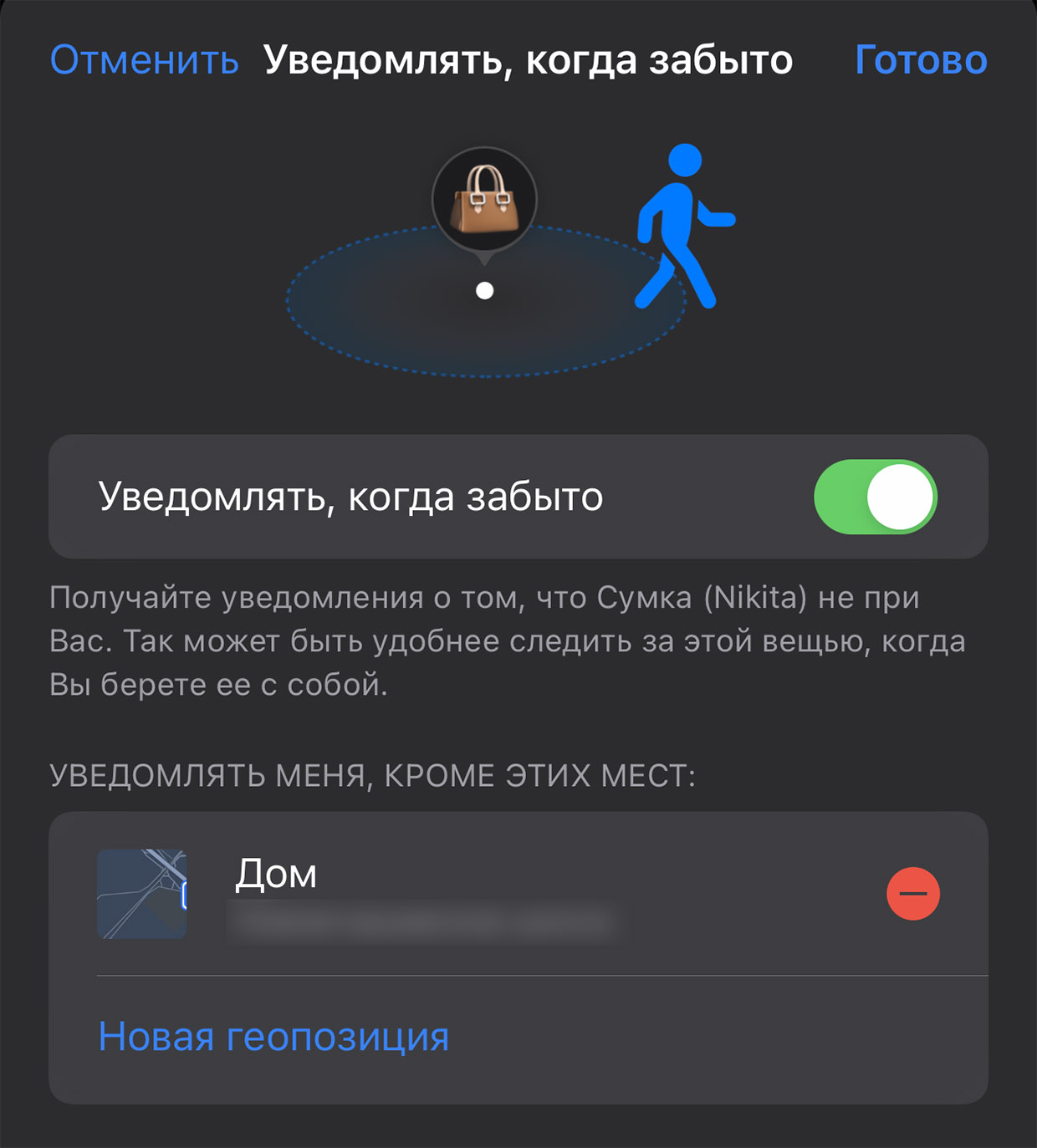Add Новая геопозиция exception

[x=273, y=1037]
